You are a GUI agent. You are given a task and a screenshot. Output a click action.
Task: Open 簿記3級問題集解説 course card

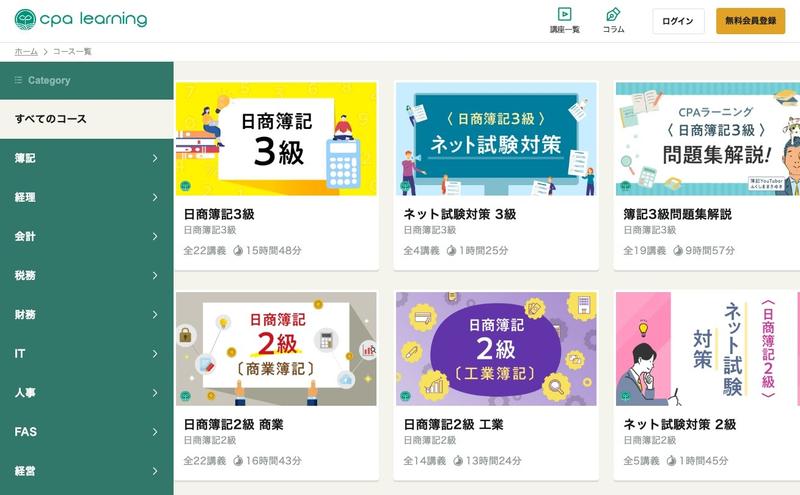pyautogui.click(x=707, y=175)
